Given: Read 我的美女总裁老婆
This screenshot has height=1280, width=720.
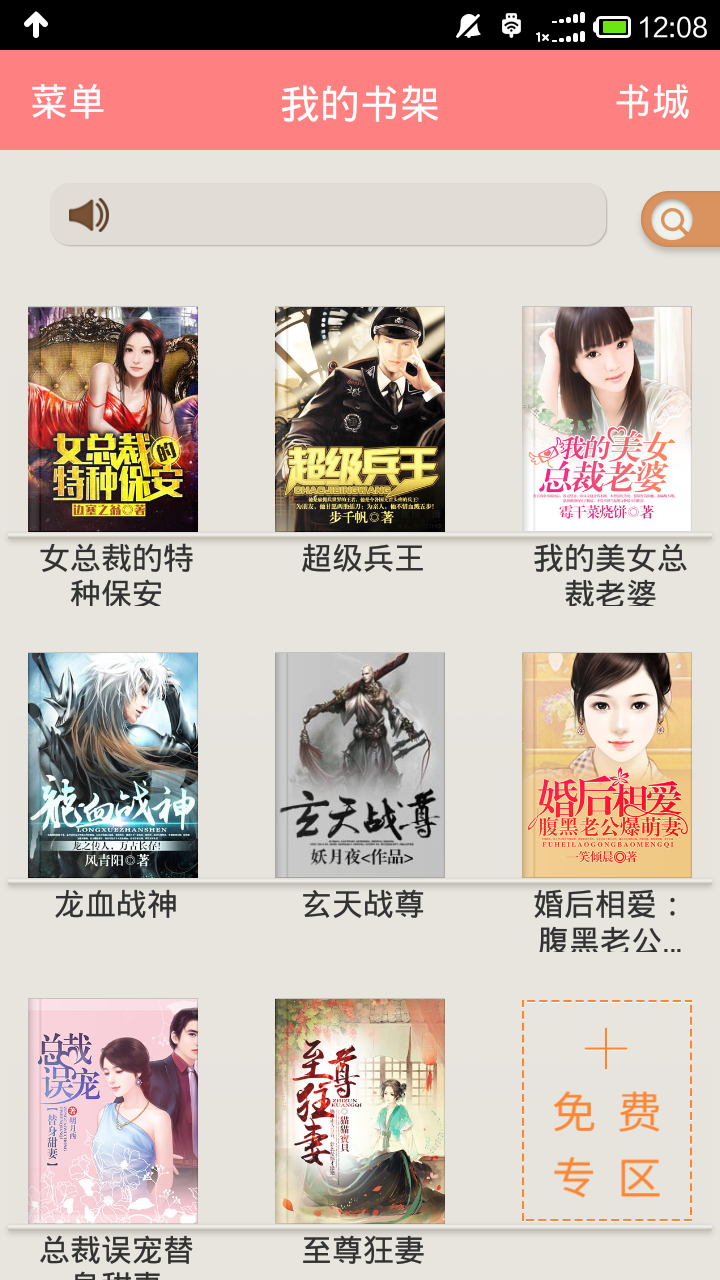Looking at the screenshot, I should point(607,419).
